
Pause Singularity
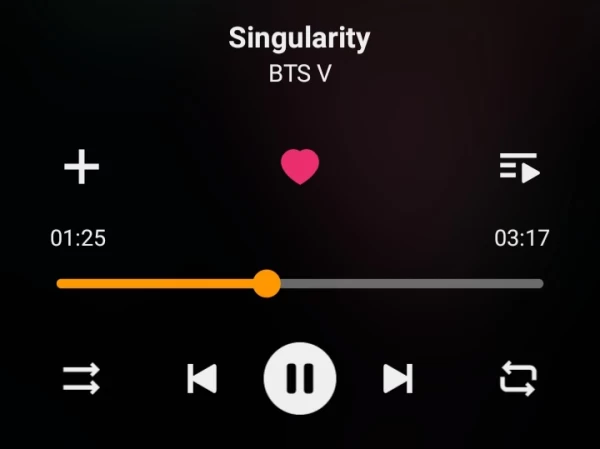(x=300, y=379)
